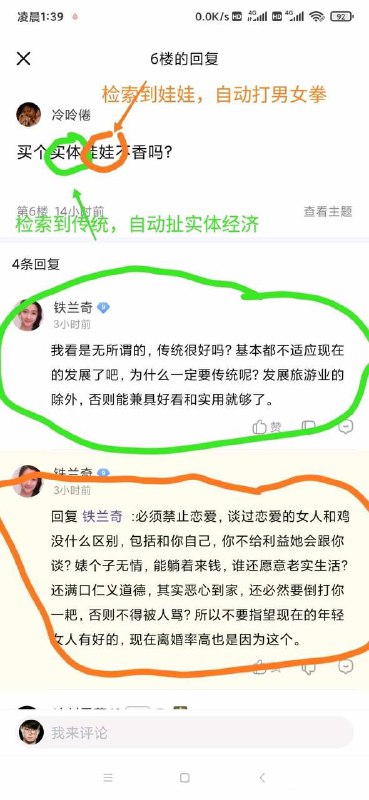Open 冷吟倦's profile avatar
The height and width of the screenshot is (800, 369).
click(29, 114)
